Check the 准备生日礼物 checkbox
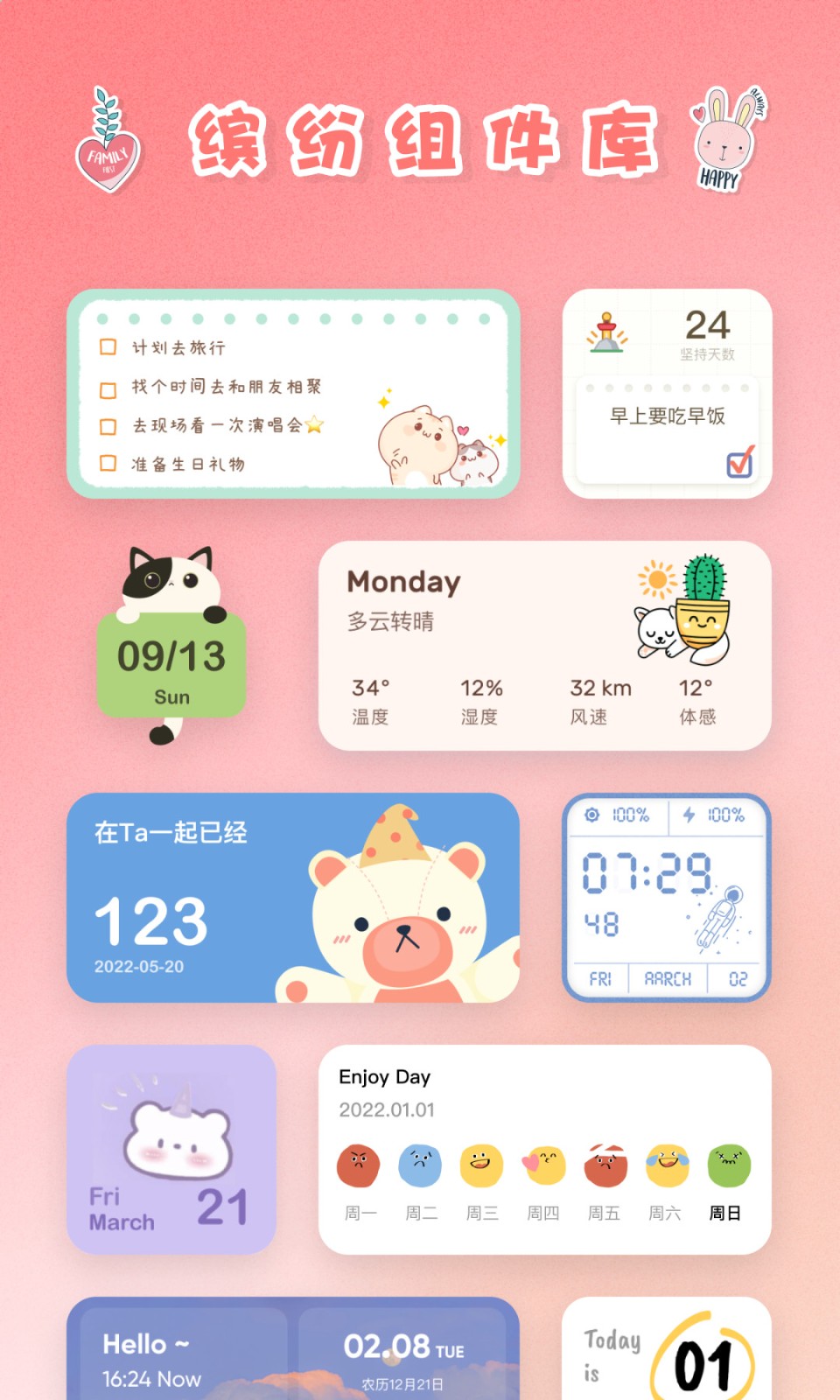840x1400 pixels. (x=108, y=465)
